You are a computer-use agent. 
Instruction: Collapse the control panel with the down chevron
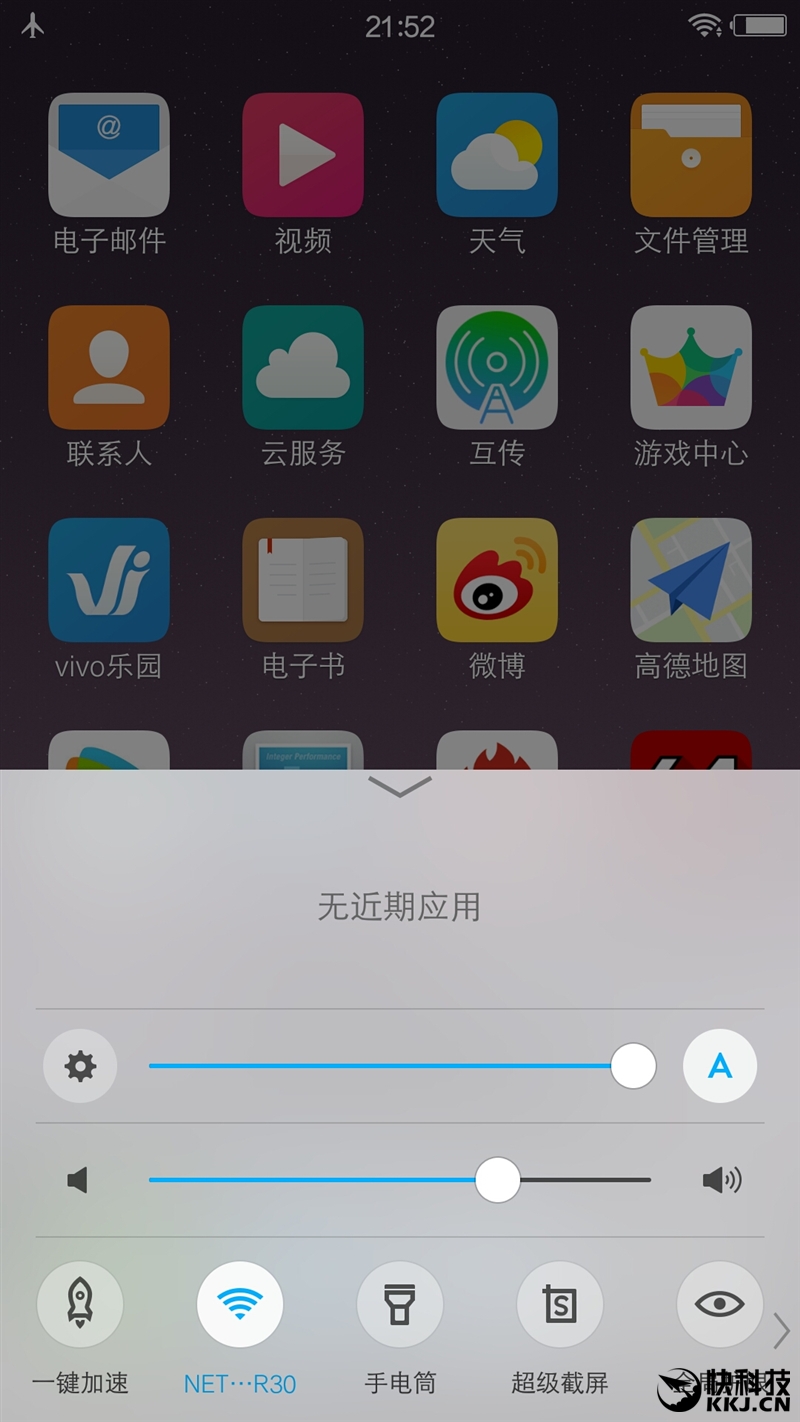coord(400,788)
